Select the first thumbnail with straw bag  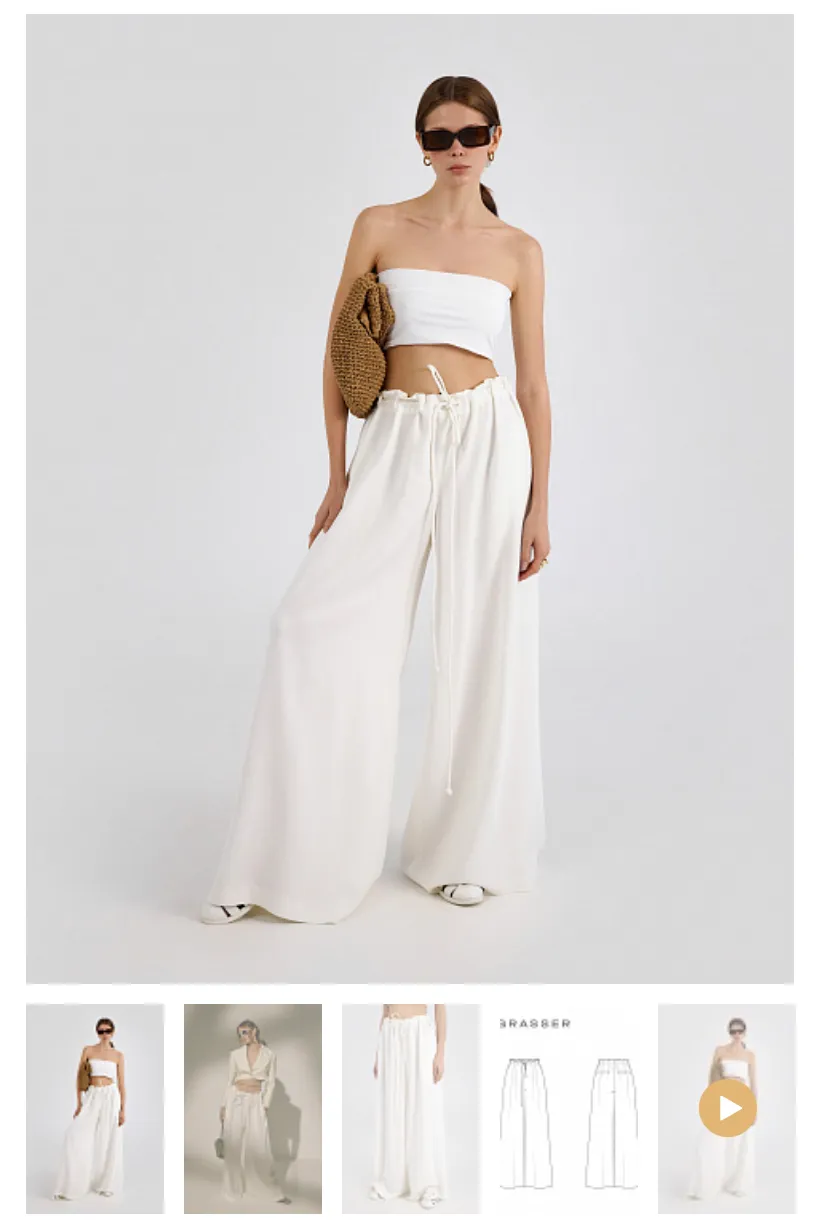tap(95, 1108)
